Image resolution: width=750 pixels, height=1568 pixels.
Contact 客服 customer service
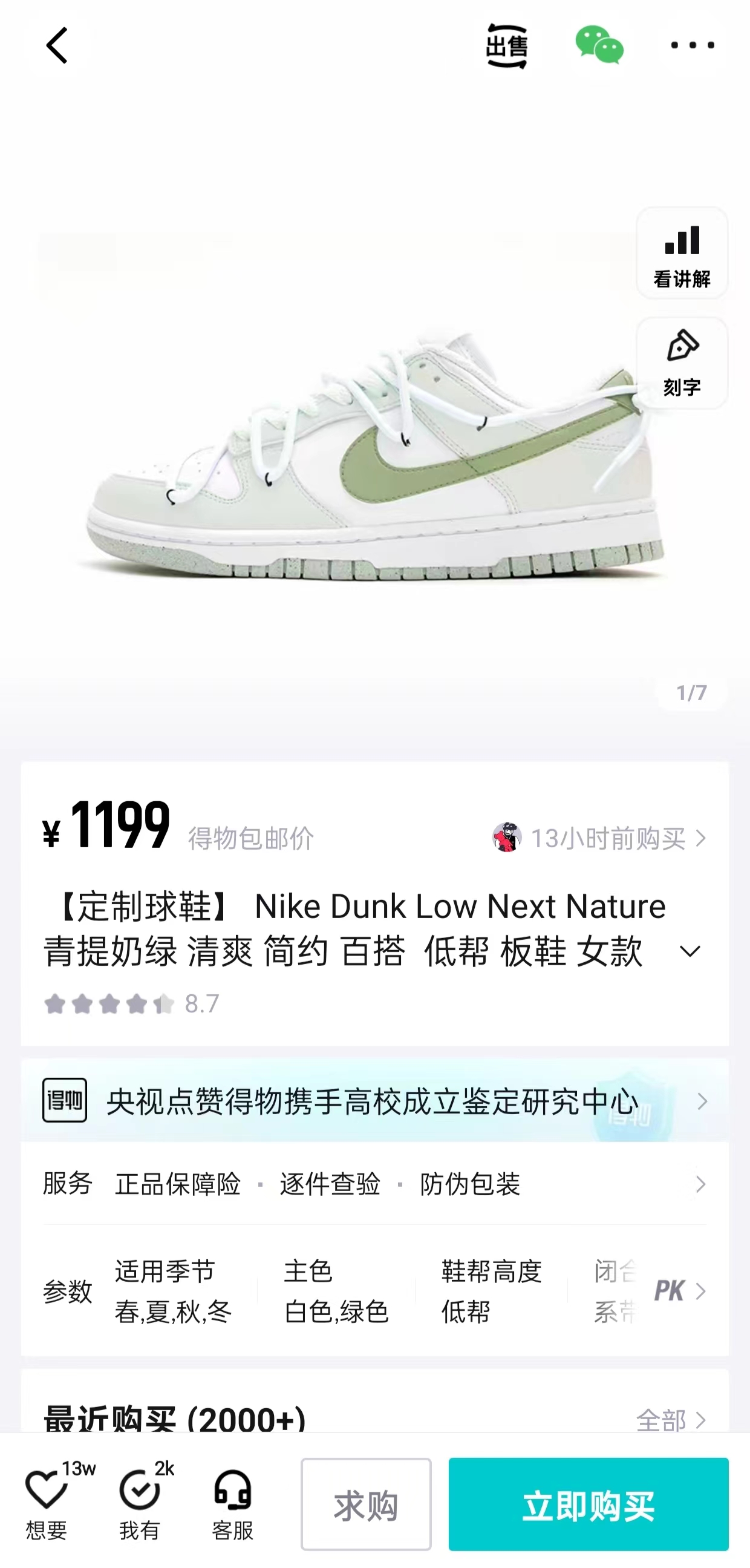232,1503
